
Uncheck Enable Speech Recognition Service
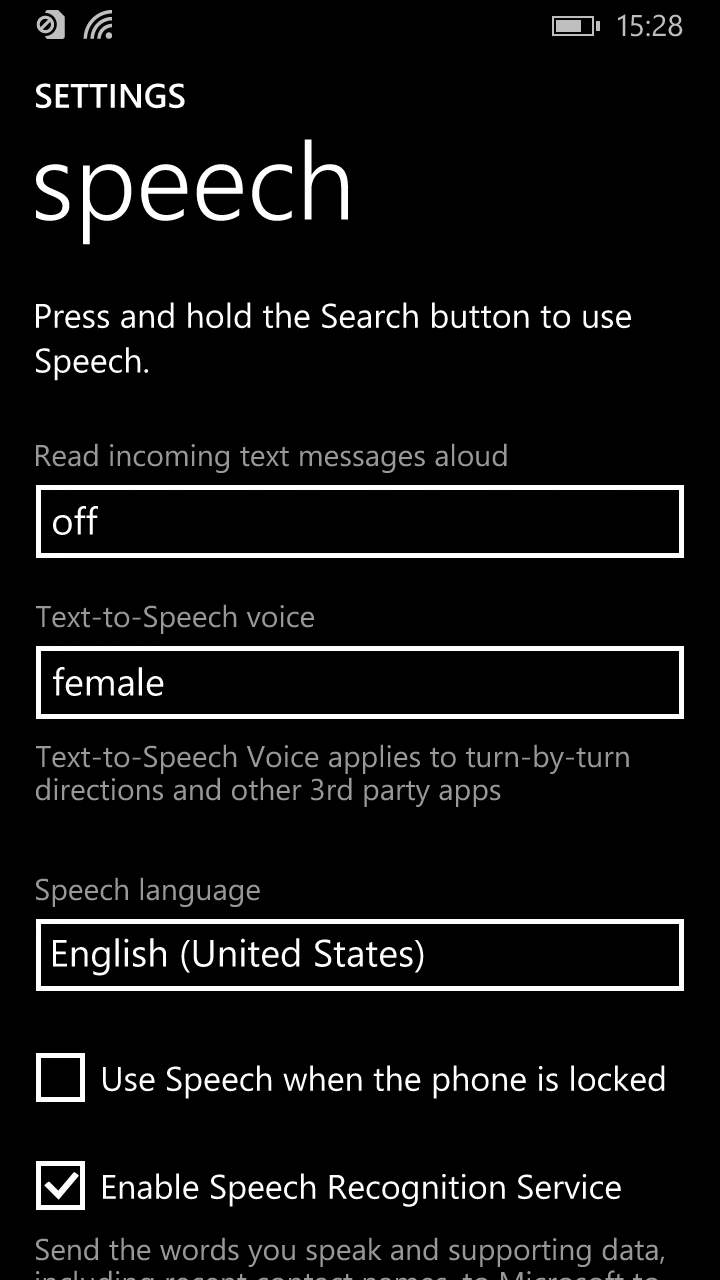(61, 1187)
